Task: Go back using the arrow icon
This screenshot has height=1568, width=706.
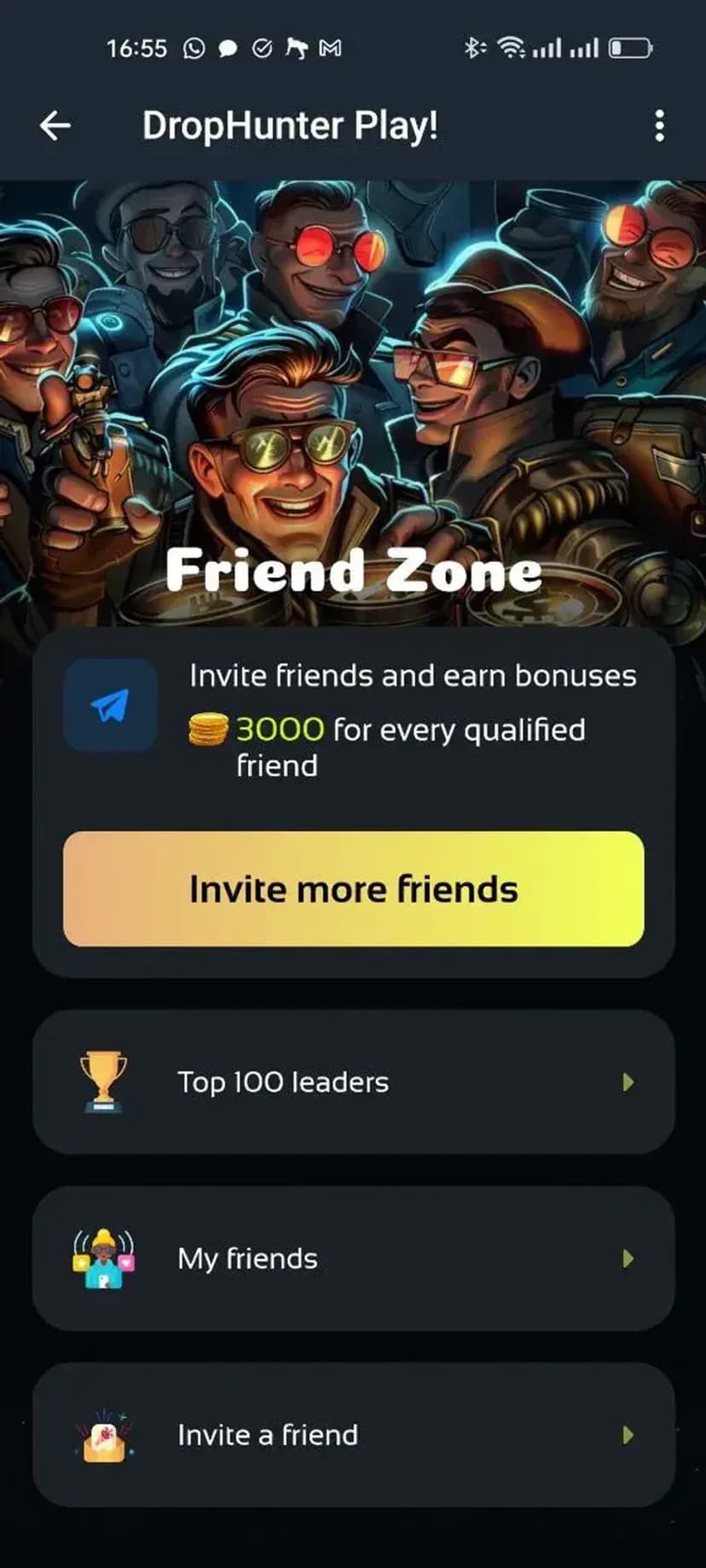Action: pyautogui.click(x=55, y=126)
